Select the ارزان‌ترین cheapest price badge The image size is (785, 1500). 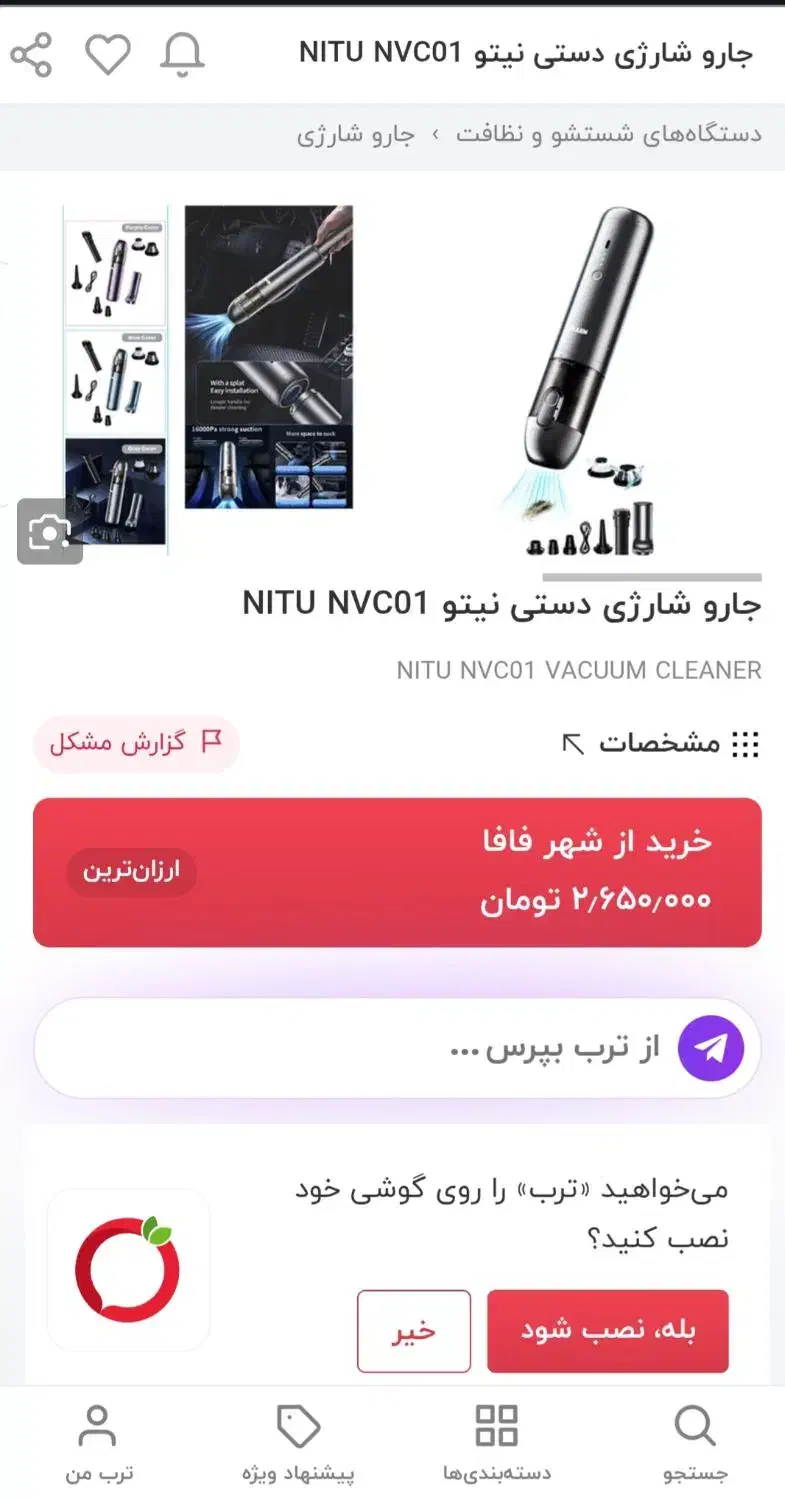pyautogui.click(x=131, y=872)
